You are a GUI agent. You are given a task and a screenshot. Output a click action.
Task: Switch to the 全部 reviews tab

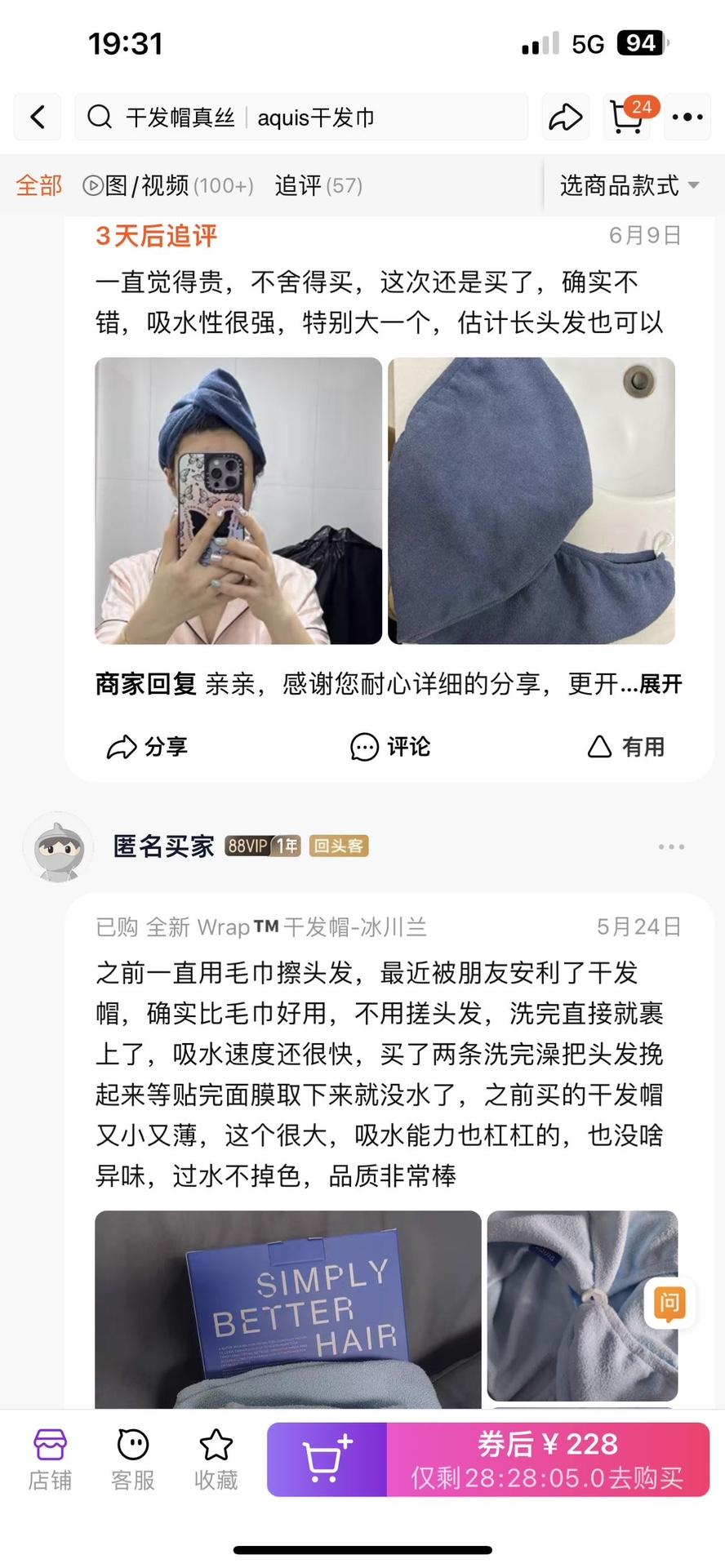coord(38,186)
